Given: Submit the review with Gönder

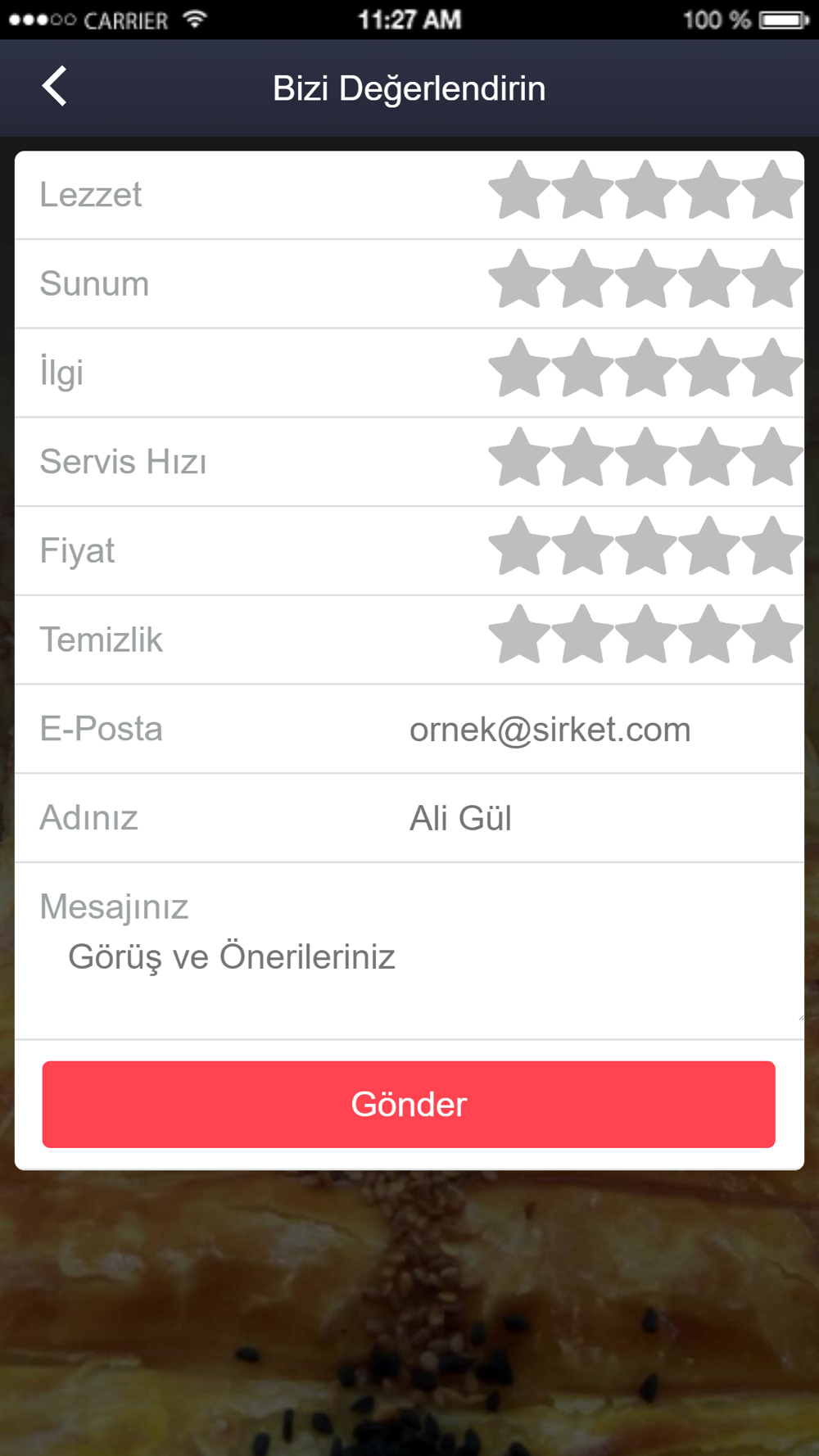Looking at the screenshot, I should [x=409, y=1104].
